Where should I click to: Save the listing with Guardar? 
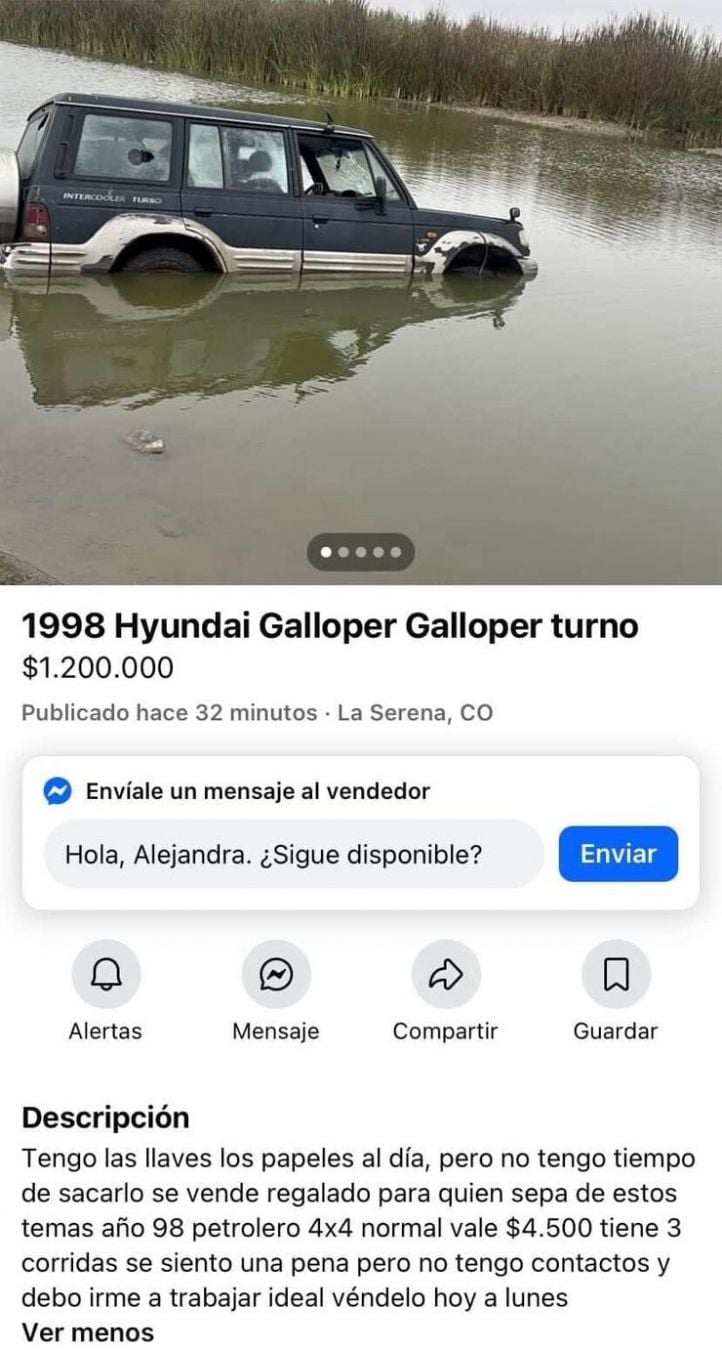(x=616, y=975)
